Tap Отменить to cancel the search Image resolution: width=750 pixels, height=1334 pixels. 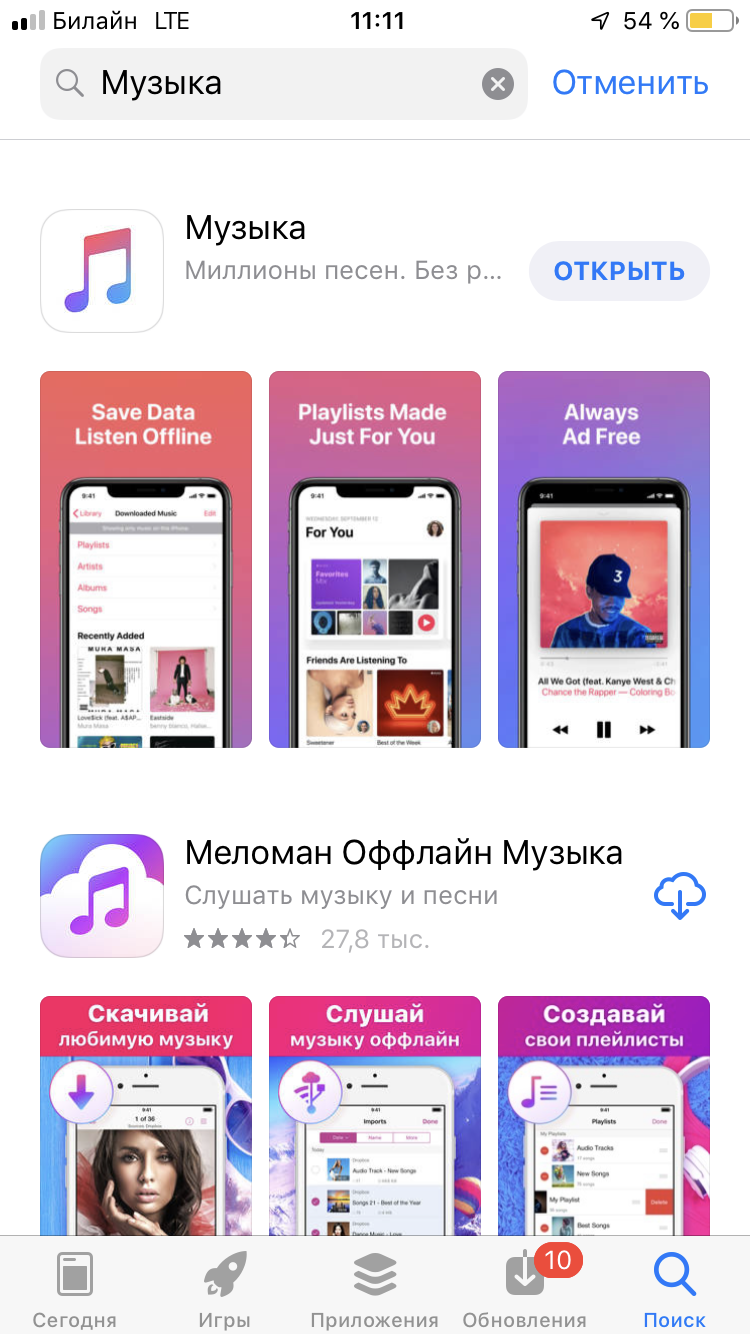(x=630, y=83)
